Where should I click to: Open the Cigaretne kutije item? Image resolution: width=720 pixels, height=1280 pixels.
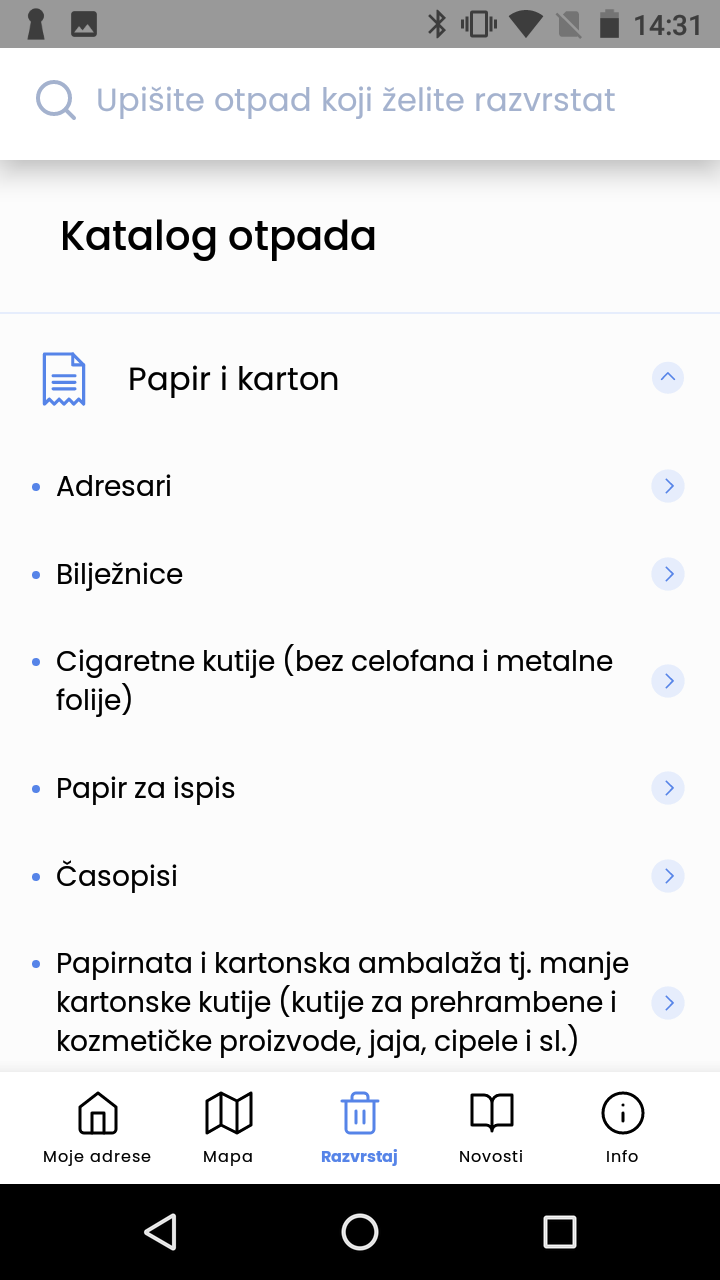click(668, 681)
